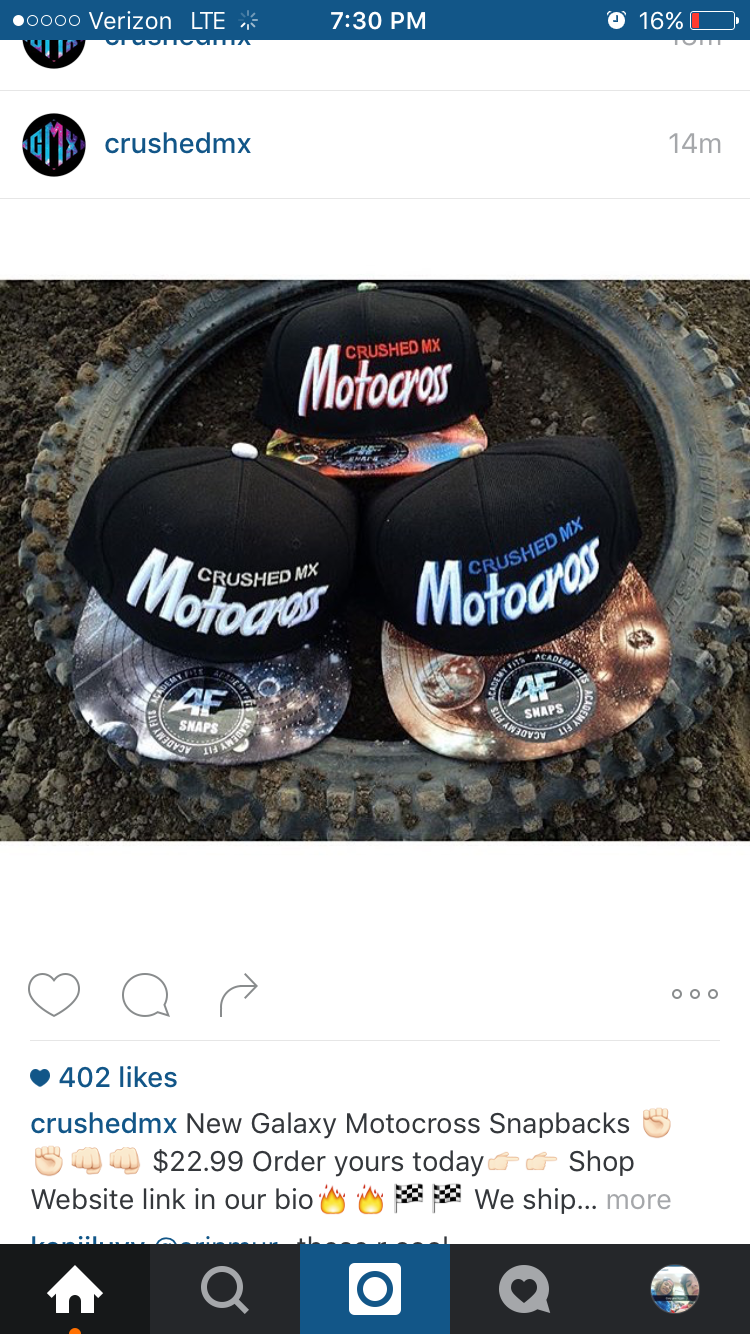Image resolution: width=750 pixels, height=1334 pixels.
Task: Open crushedmx profile from post header
Action: pyautogui.click(x=178, y=144)
